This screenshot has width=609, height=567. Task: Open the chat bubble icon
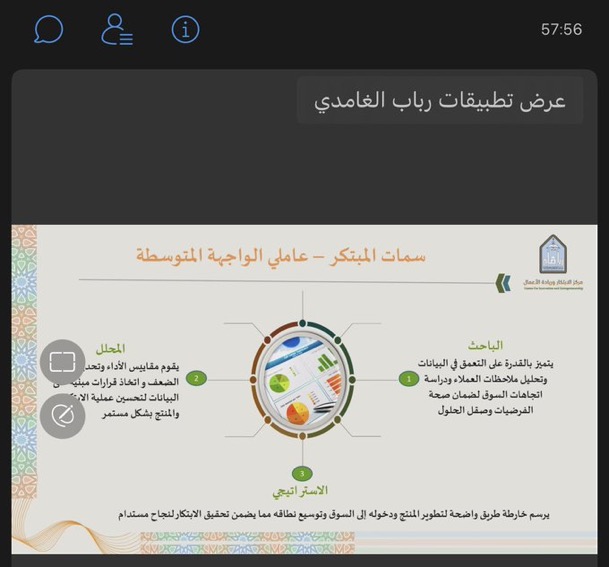(x=48, y=30)
